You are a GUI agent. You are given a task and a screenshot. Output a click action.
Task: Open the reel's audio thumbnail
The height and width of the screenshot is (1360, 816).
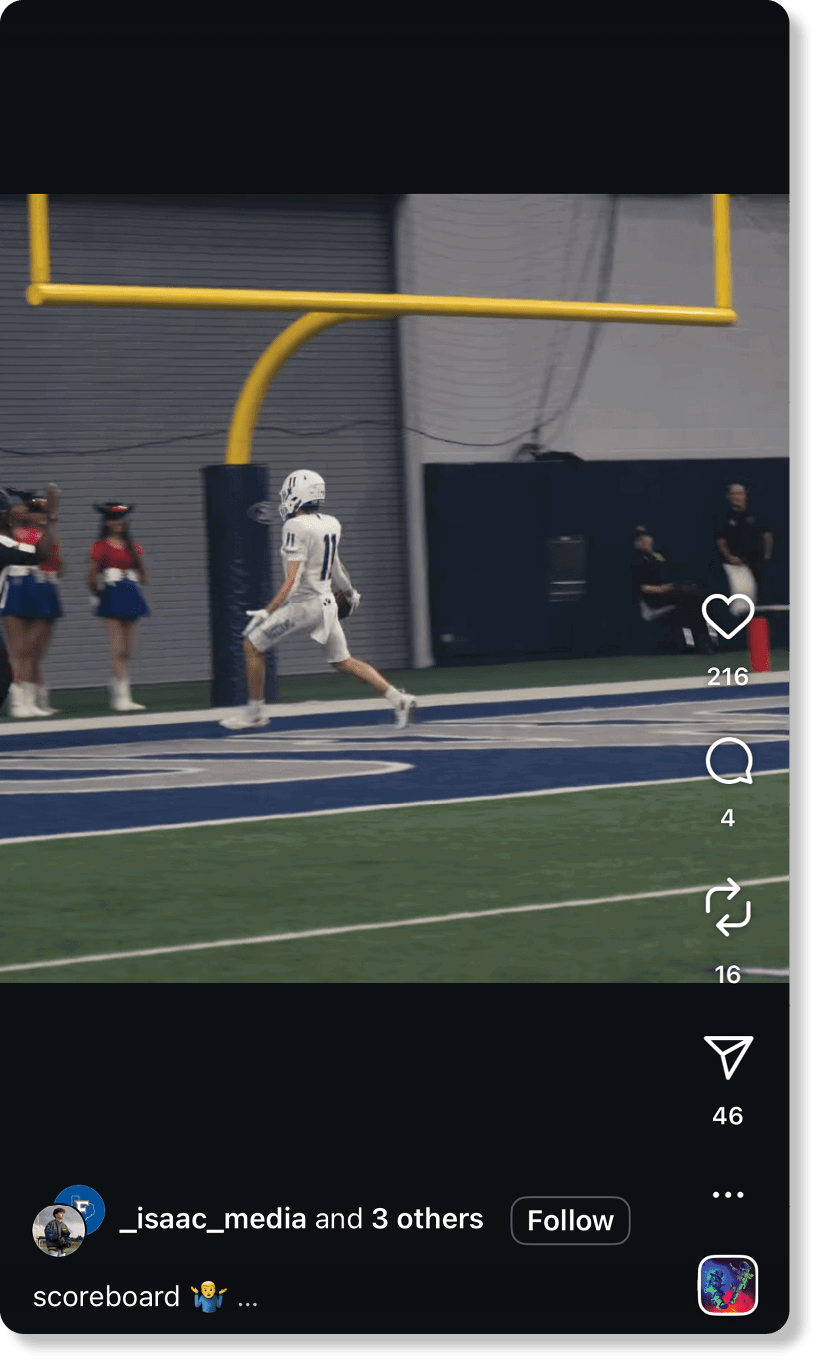click(x=727, y=1285)
